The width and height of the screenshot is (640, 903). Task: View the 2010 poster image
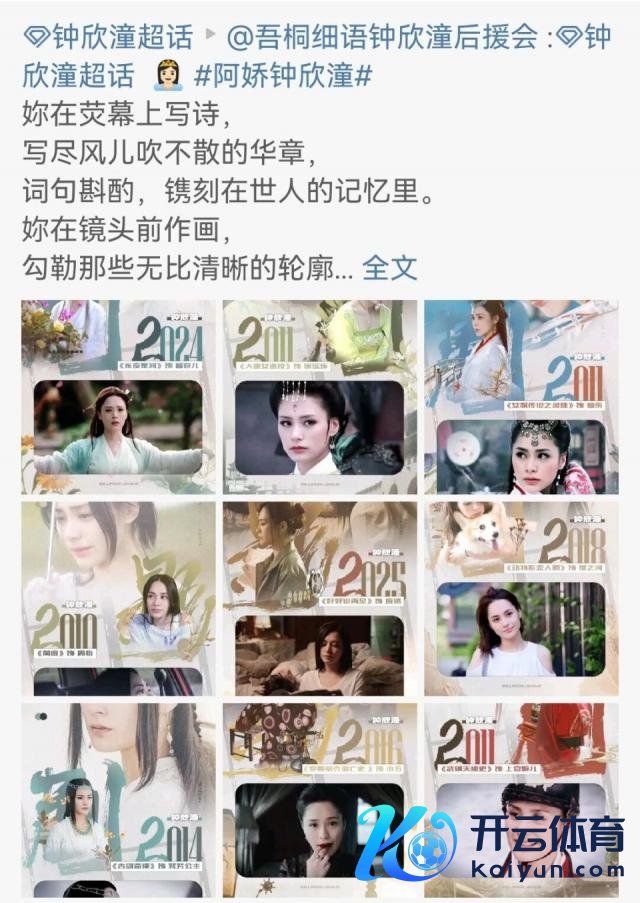pyautogui.click(x=118, y=598)
